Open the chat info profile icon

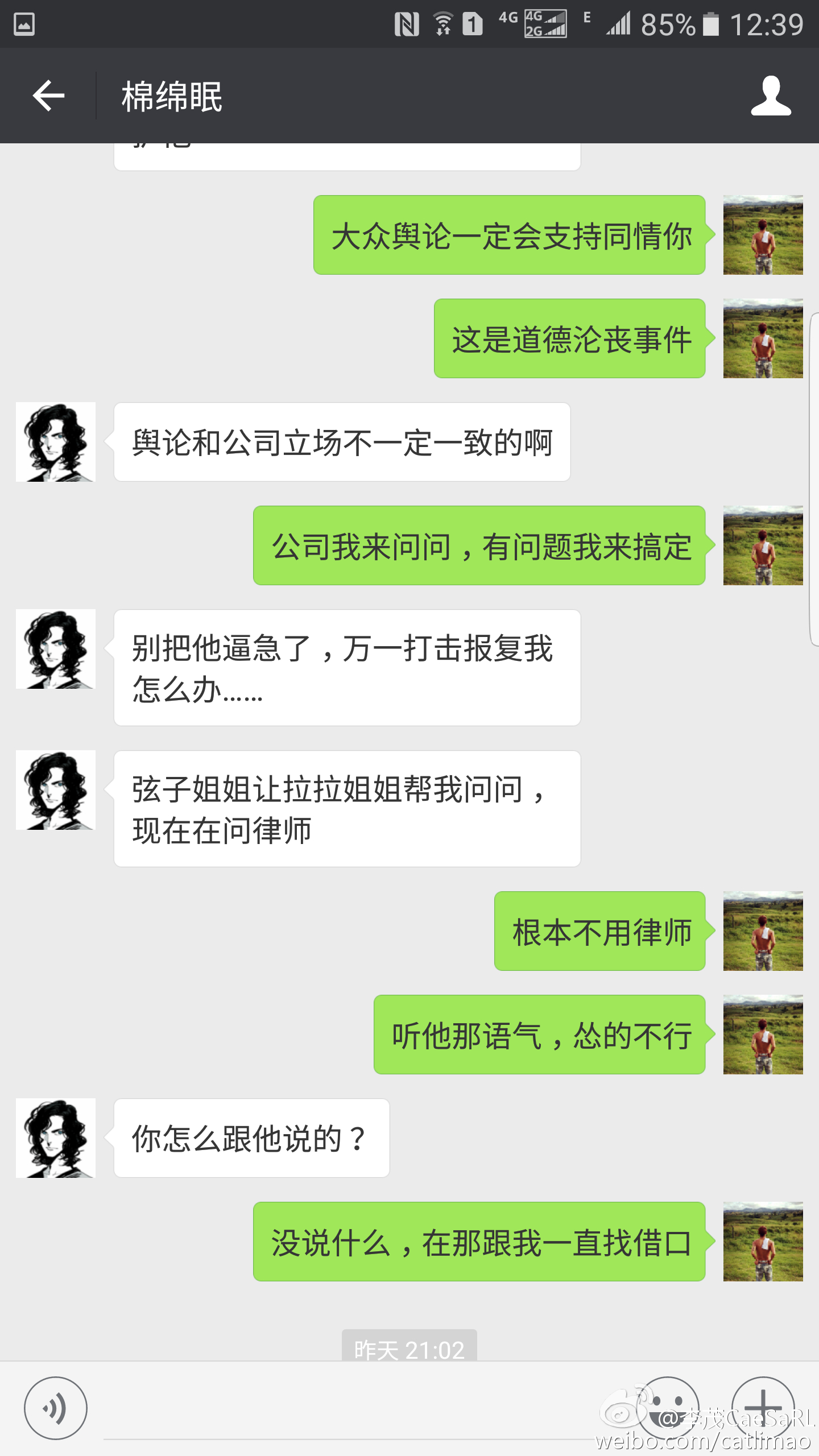(x=771, y=96)
